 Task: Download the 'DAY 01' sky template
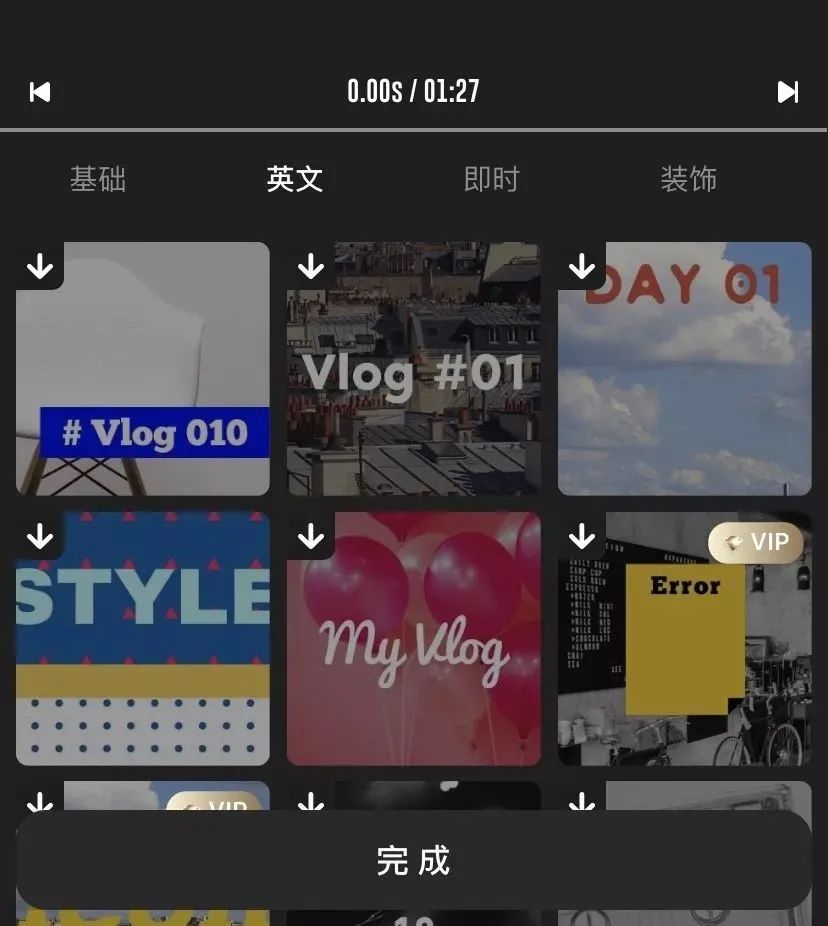point(581,265)
